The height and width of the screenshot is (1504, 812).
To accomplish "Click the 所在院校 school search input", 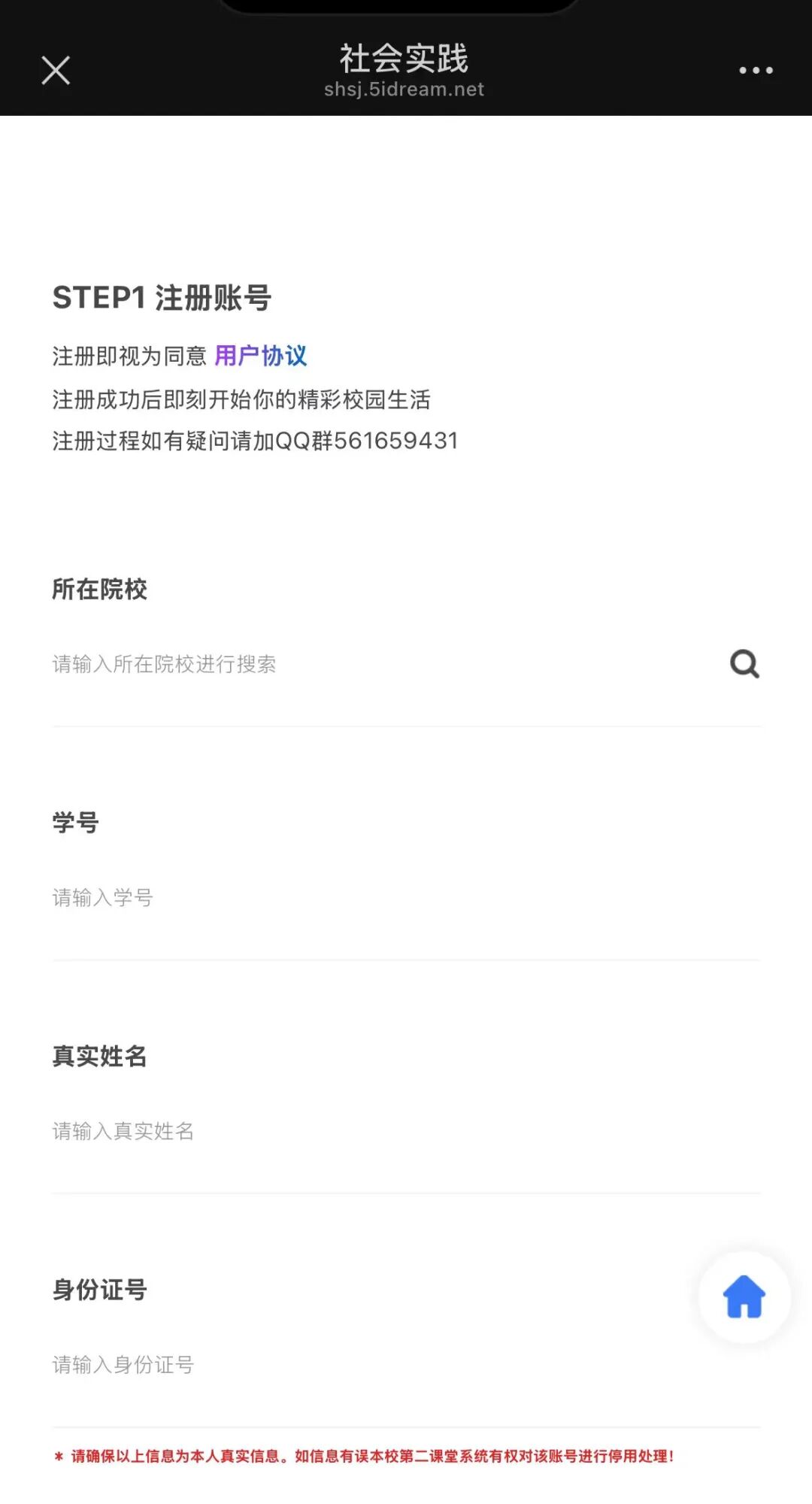I will point(301,664).
